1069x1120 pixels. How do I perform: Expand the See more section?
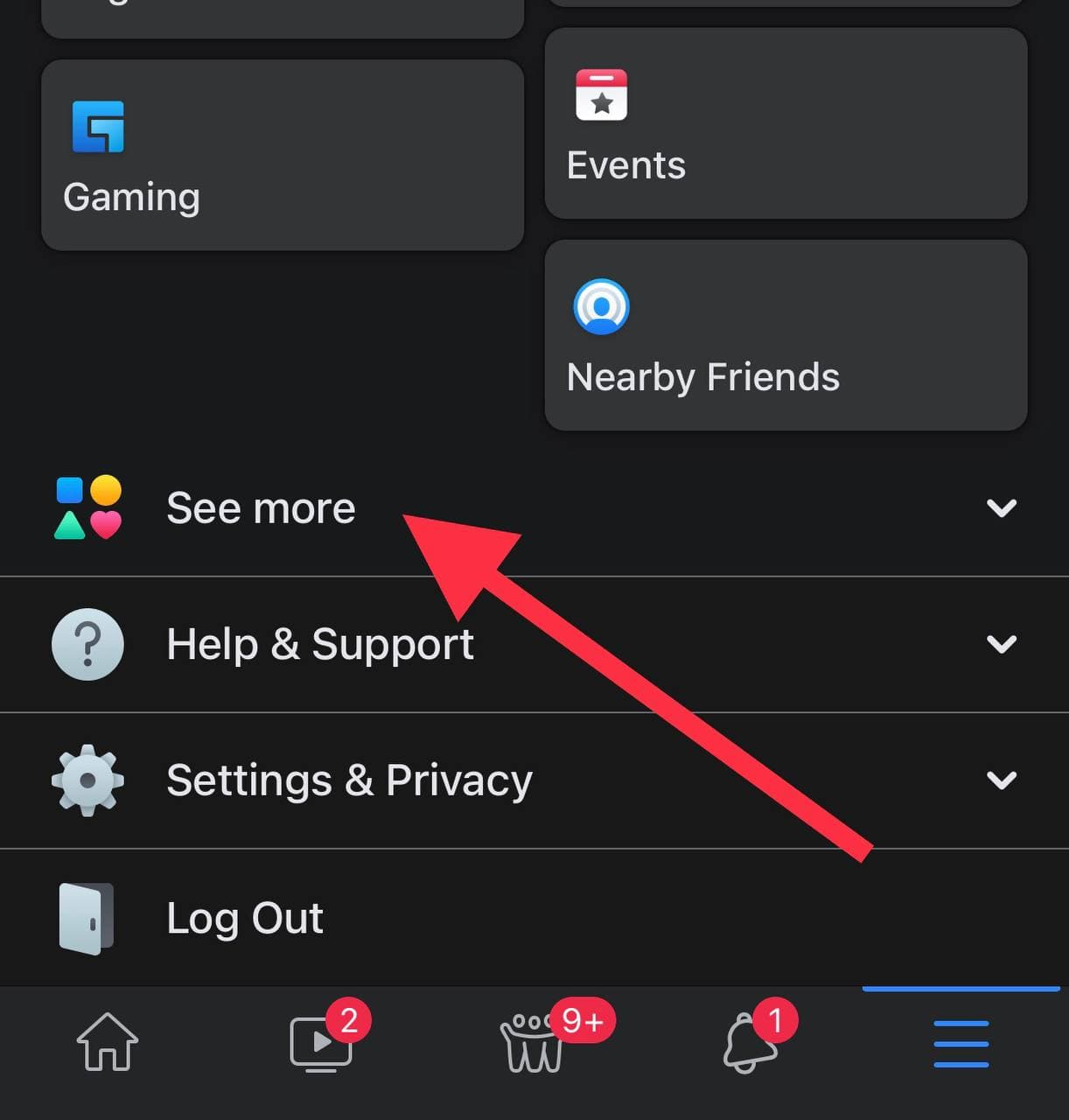click(x=534, y=508)
